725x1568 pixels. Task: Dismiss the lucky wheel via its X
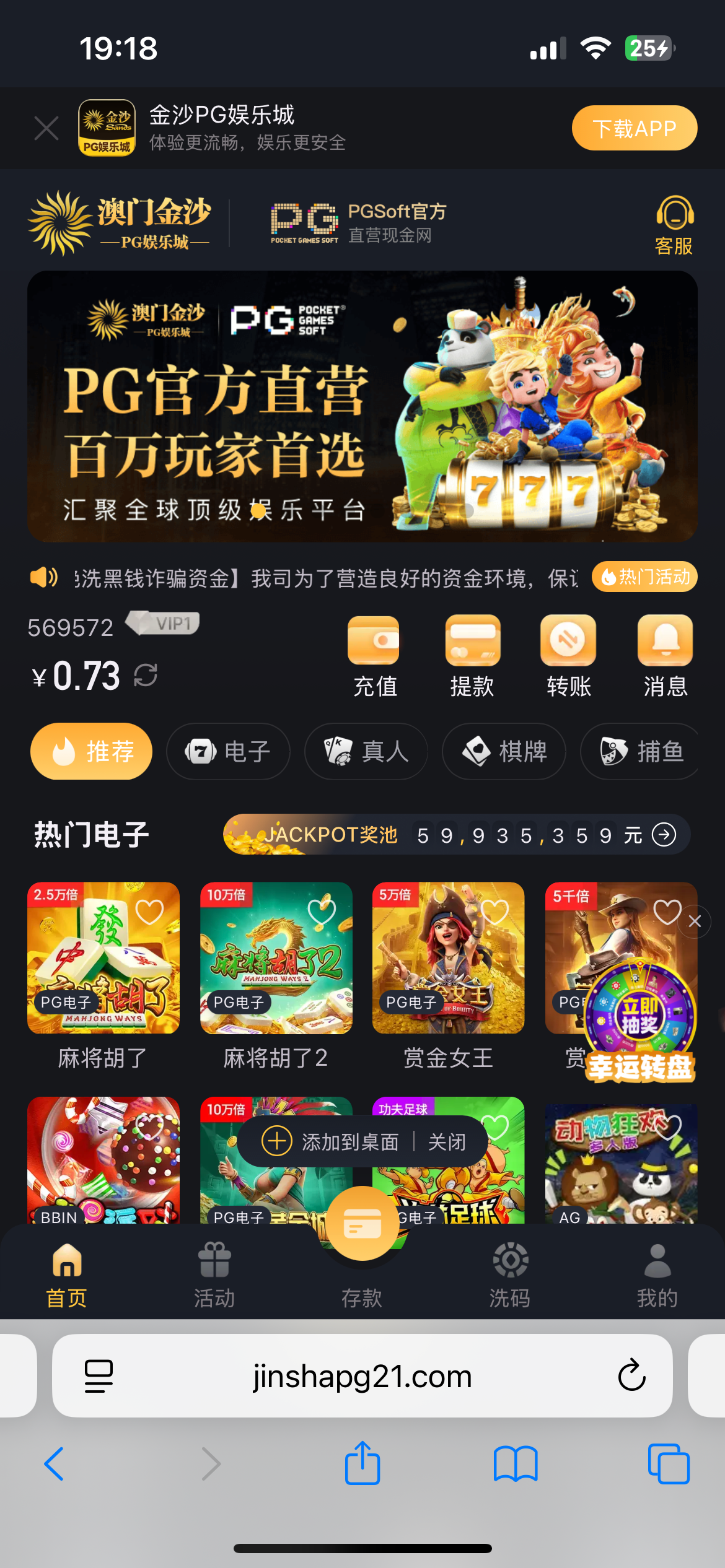point(695,921)
